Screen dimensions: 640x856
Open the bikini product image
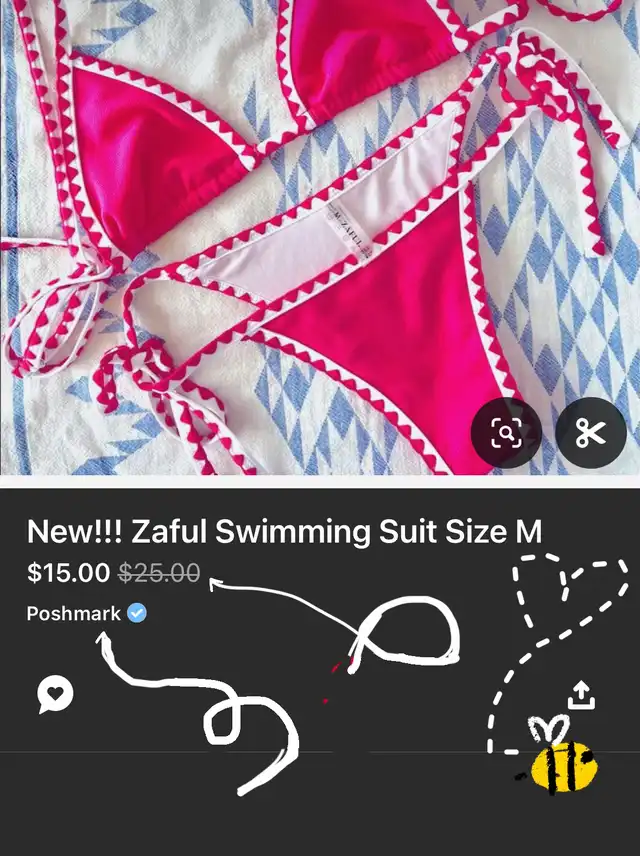click(320, 237)
